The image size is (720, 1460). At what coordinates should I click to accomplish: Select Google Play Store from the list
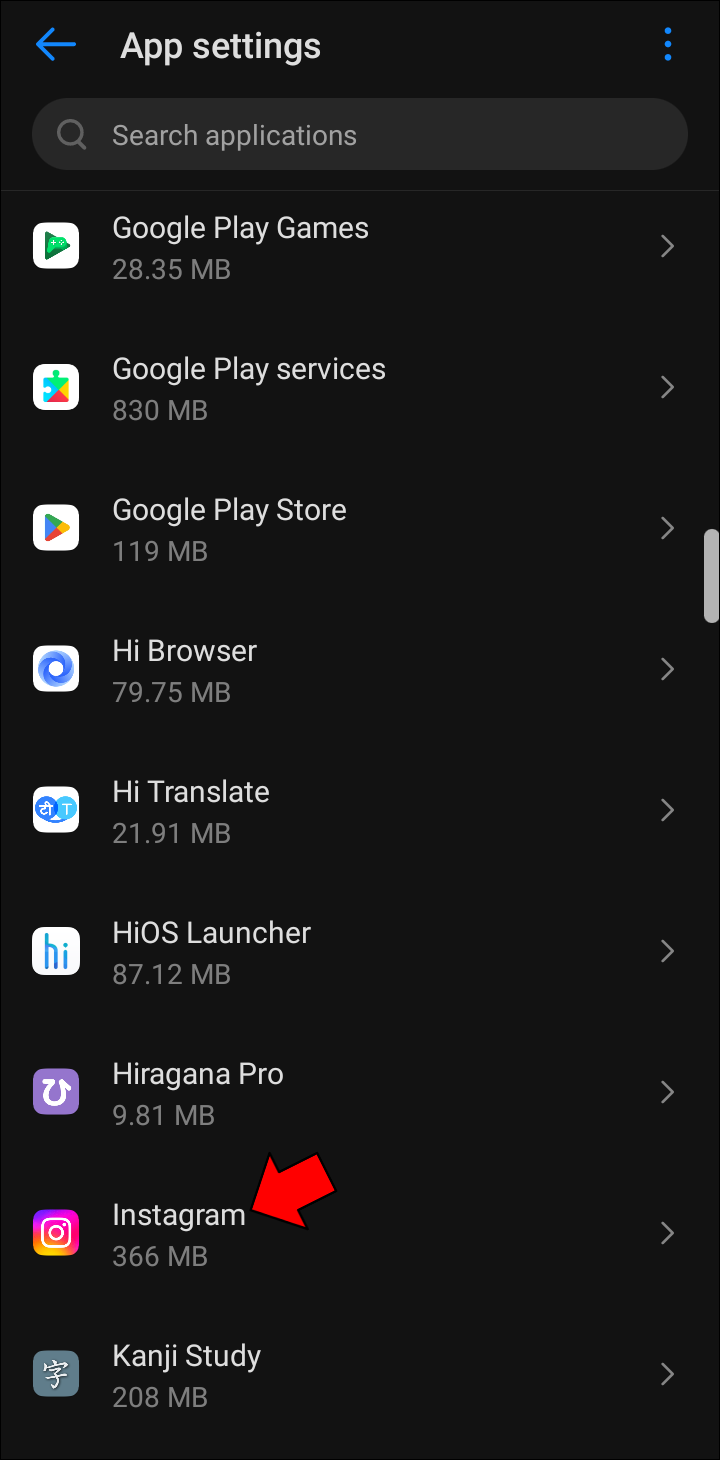[360, 529]
